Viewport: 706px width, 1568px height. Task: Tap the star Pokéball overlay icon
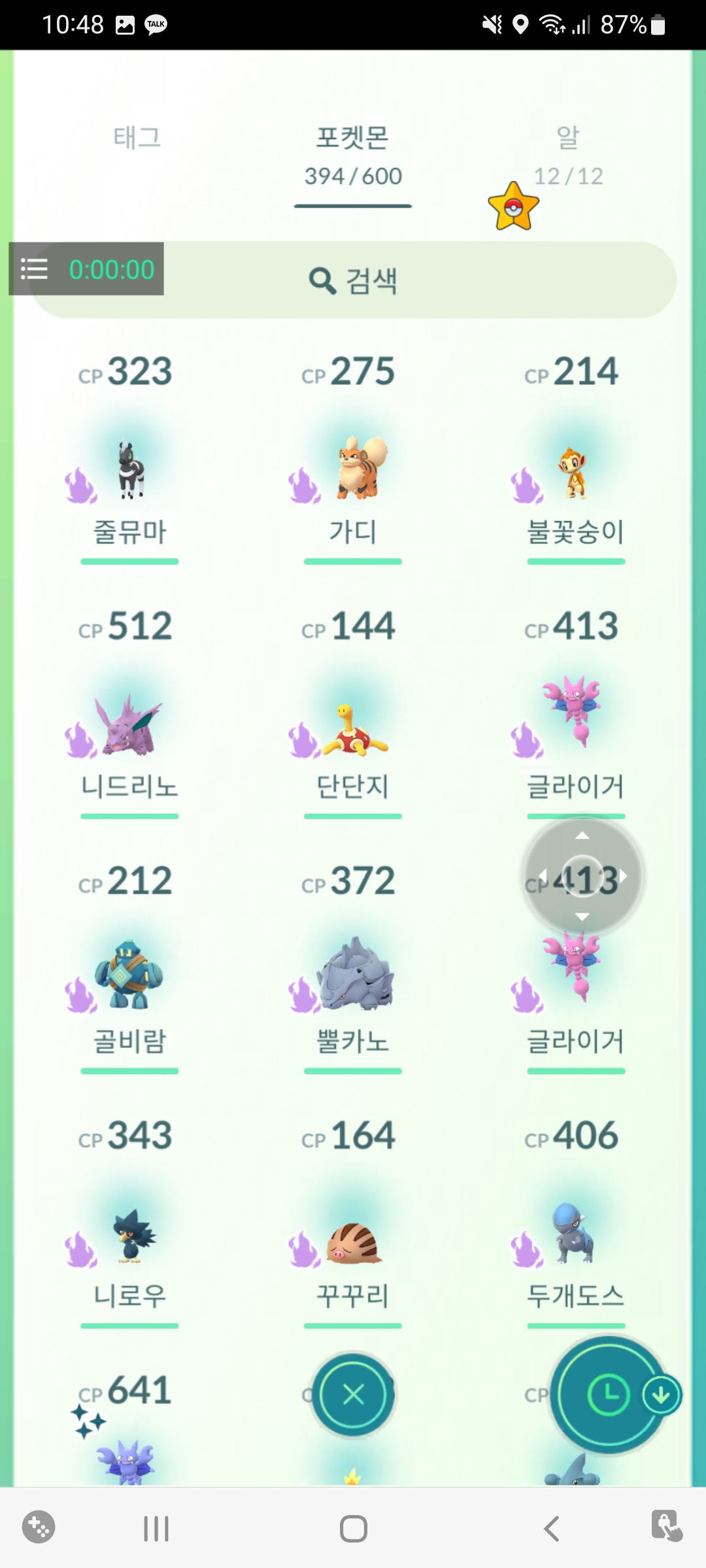[x=514, y=207]
